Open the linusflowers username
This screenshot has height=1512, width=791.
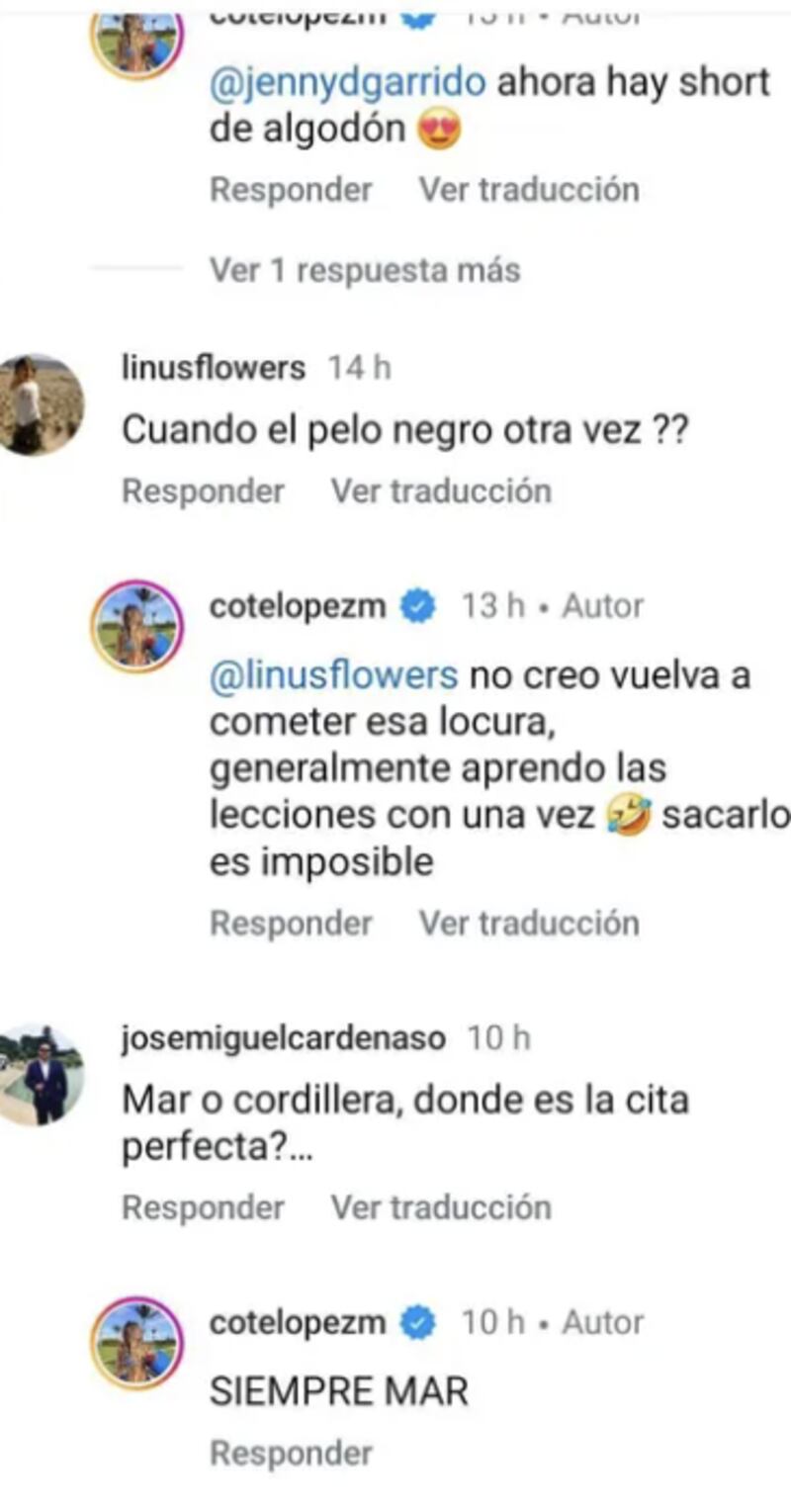tap(213, 368)
